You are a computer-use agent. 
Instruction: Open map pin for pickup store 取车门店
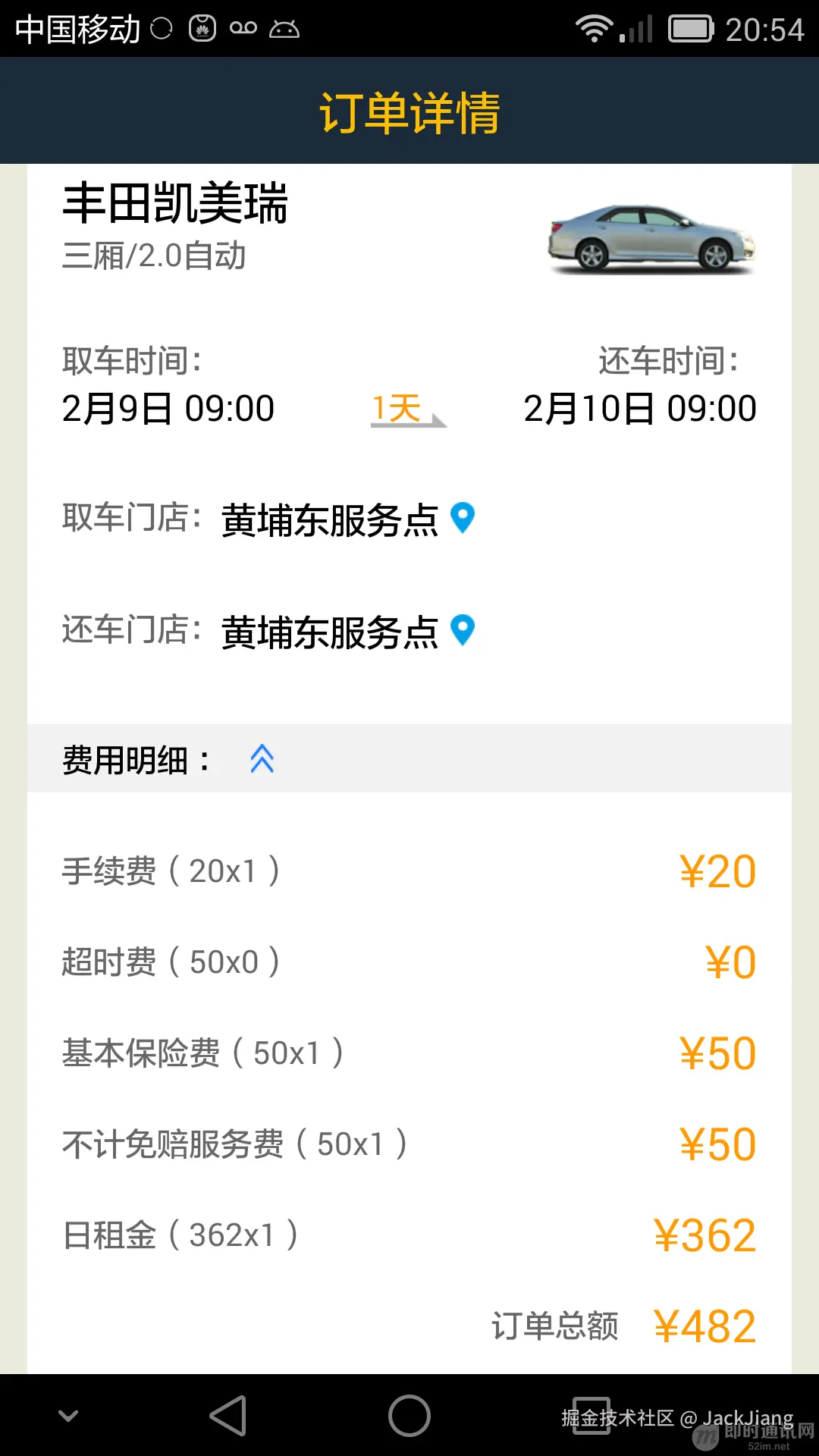point(463,519)
